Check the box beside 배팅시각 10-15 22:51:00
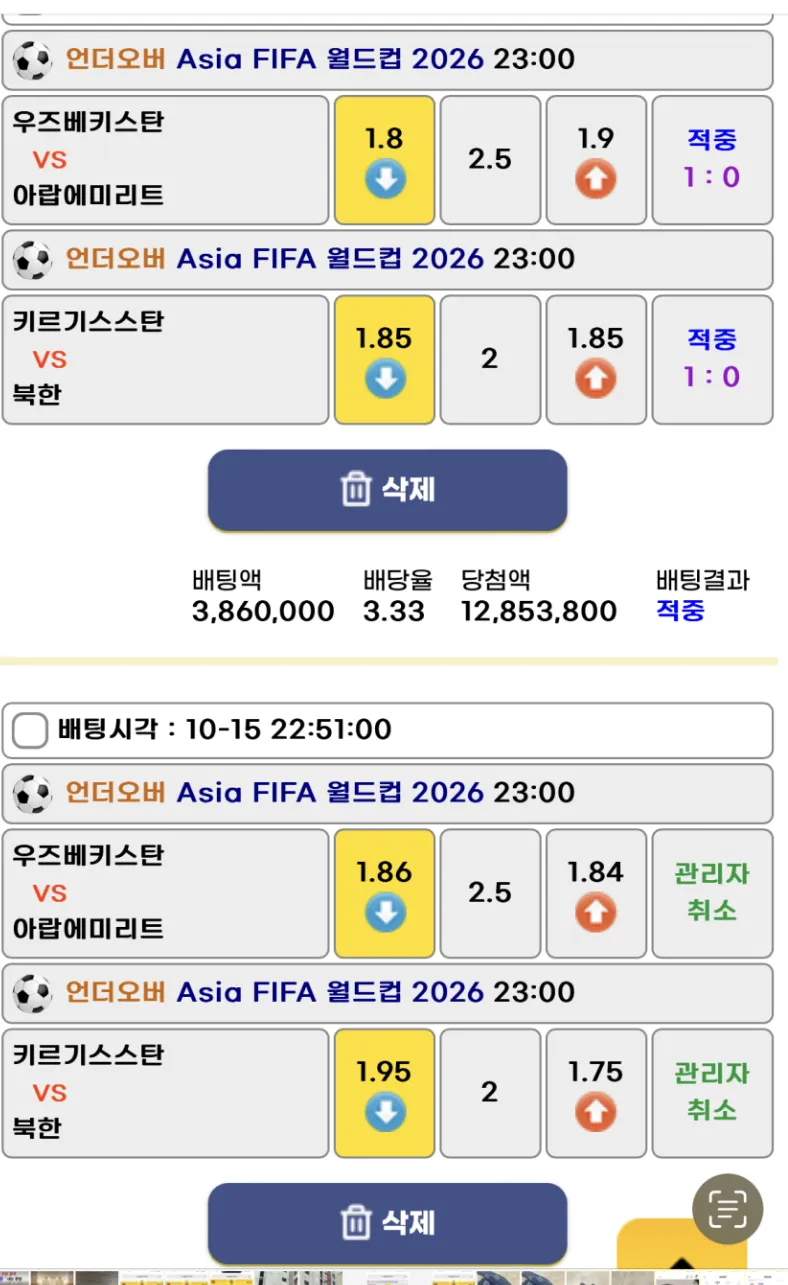788x1285 pixels. [x=29, y=730]
